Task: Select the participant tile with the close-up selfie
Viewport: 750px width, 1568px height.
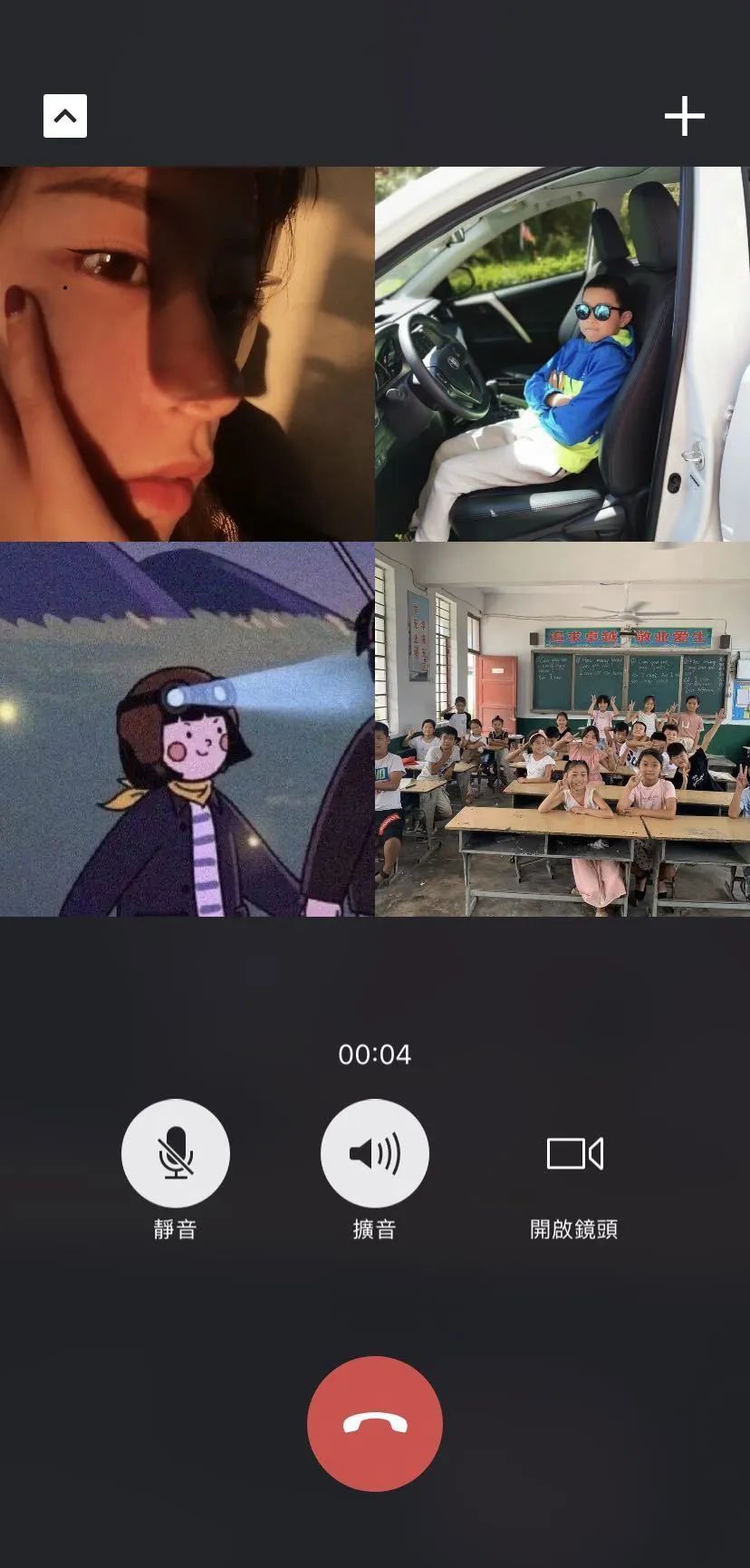Action: (x=187, y=354)
